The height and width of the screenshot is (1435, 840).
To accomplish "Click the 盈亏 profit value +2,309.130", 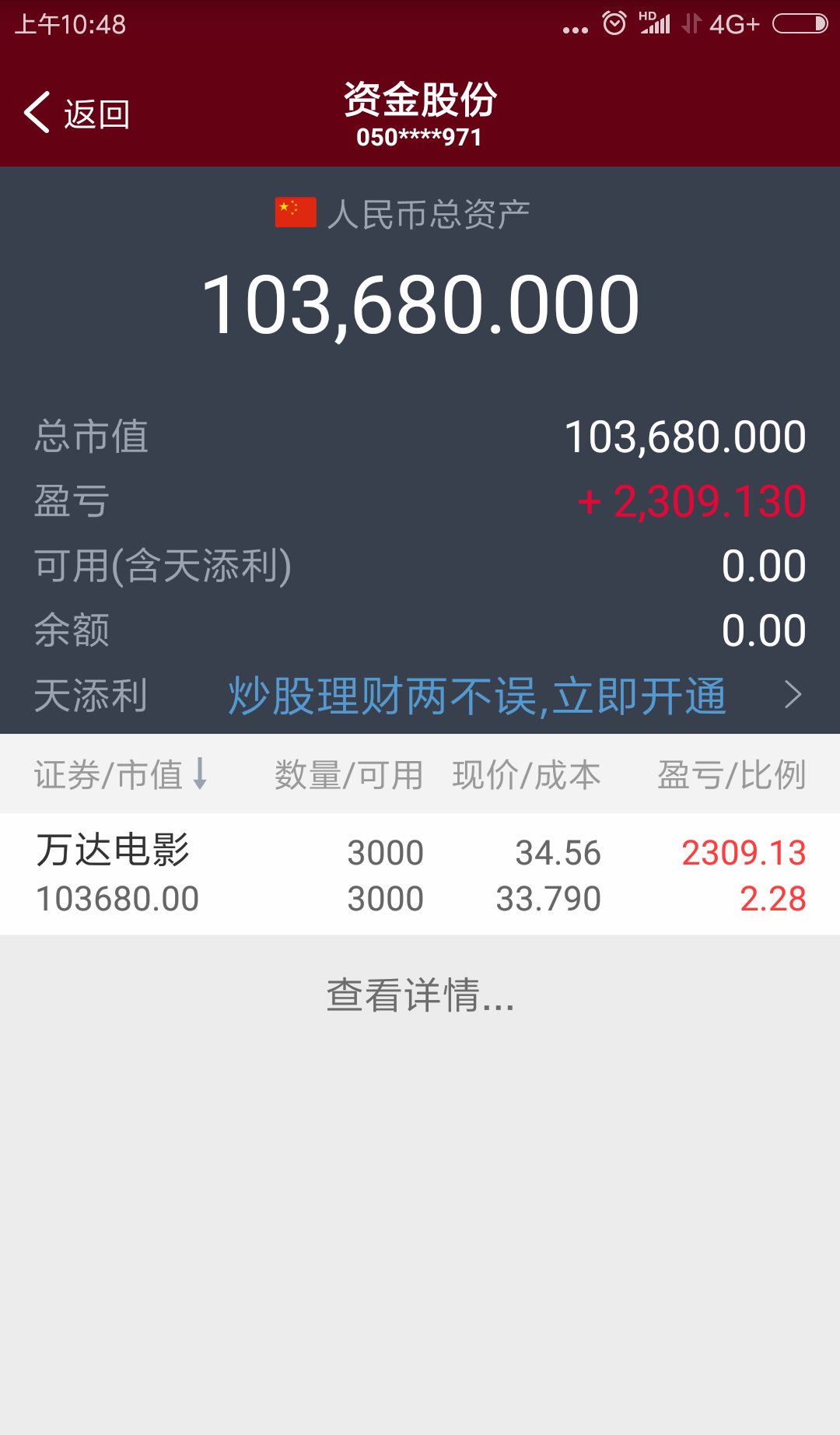I will click(692, 500).
